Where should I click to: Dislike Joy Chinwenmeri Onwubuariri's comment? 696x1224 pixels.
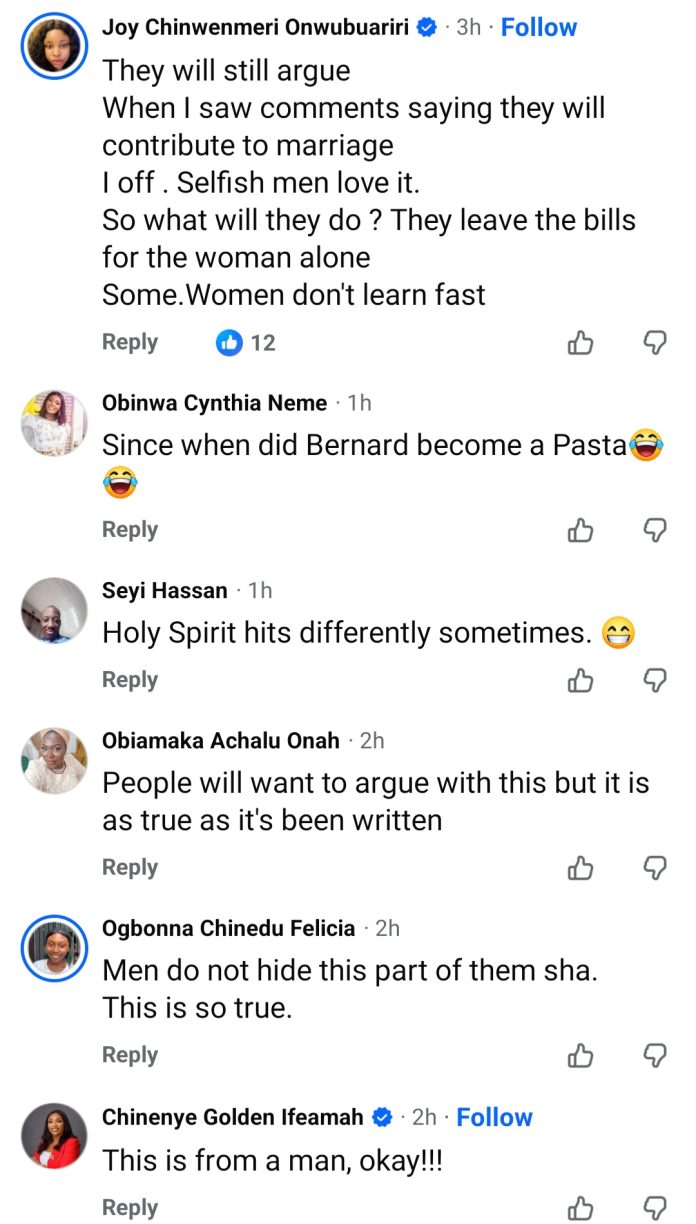(654, 343)
